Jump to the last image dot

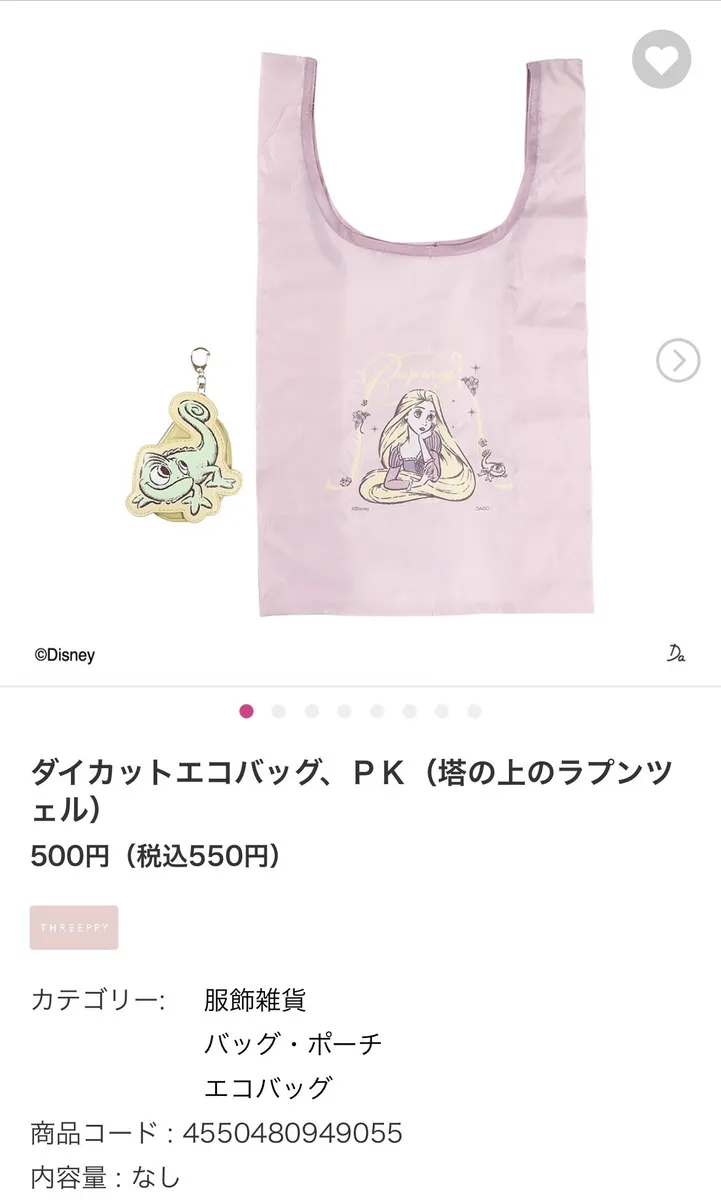[x=474, y=711]
